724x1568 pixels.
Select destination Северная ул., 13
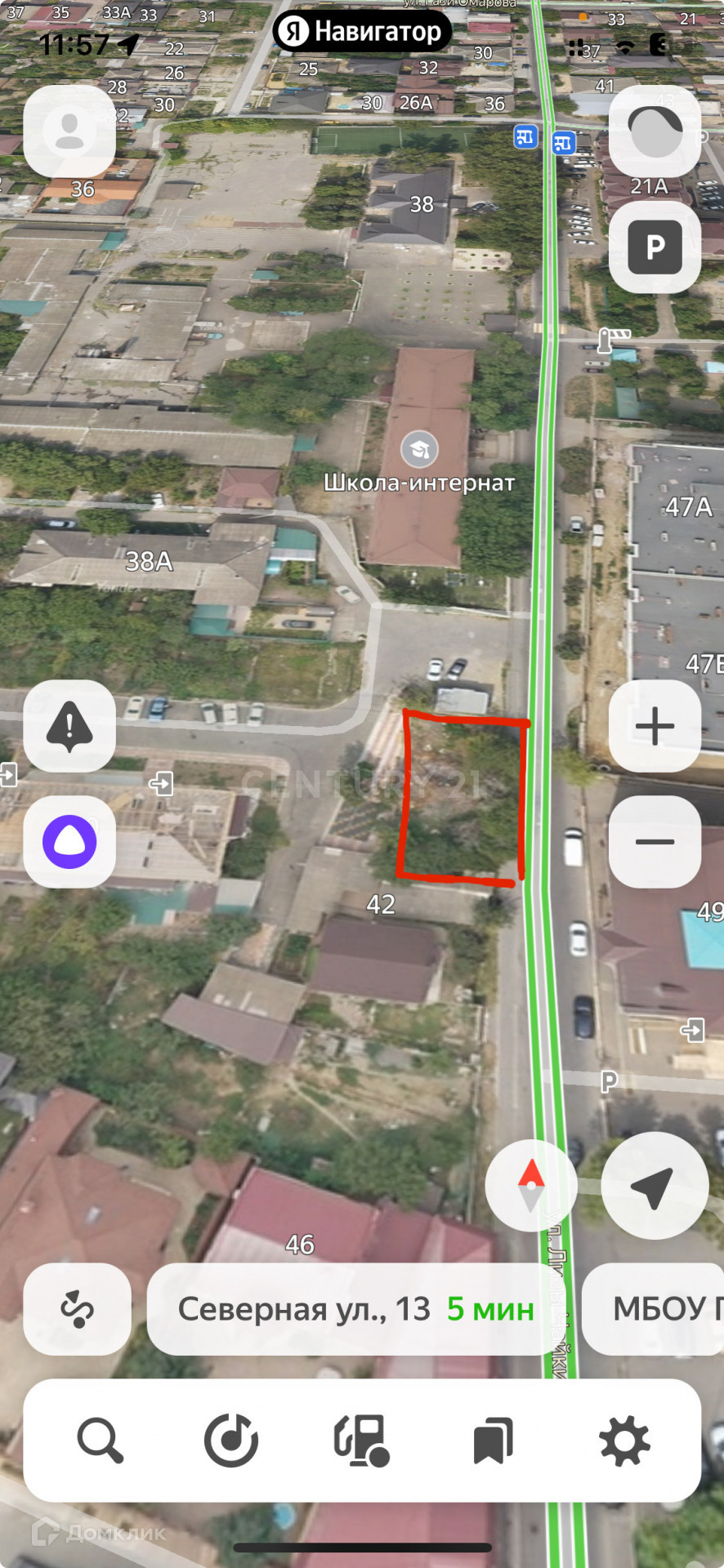355,1309
